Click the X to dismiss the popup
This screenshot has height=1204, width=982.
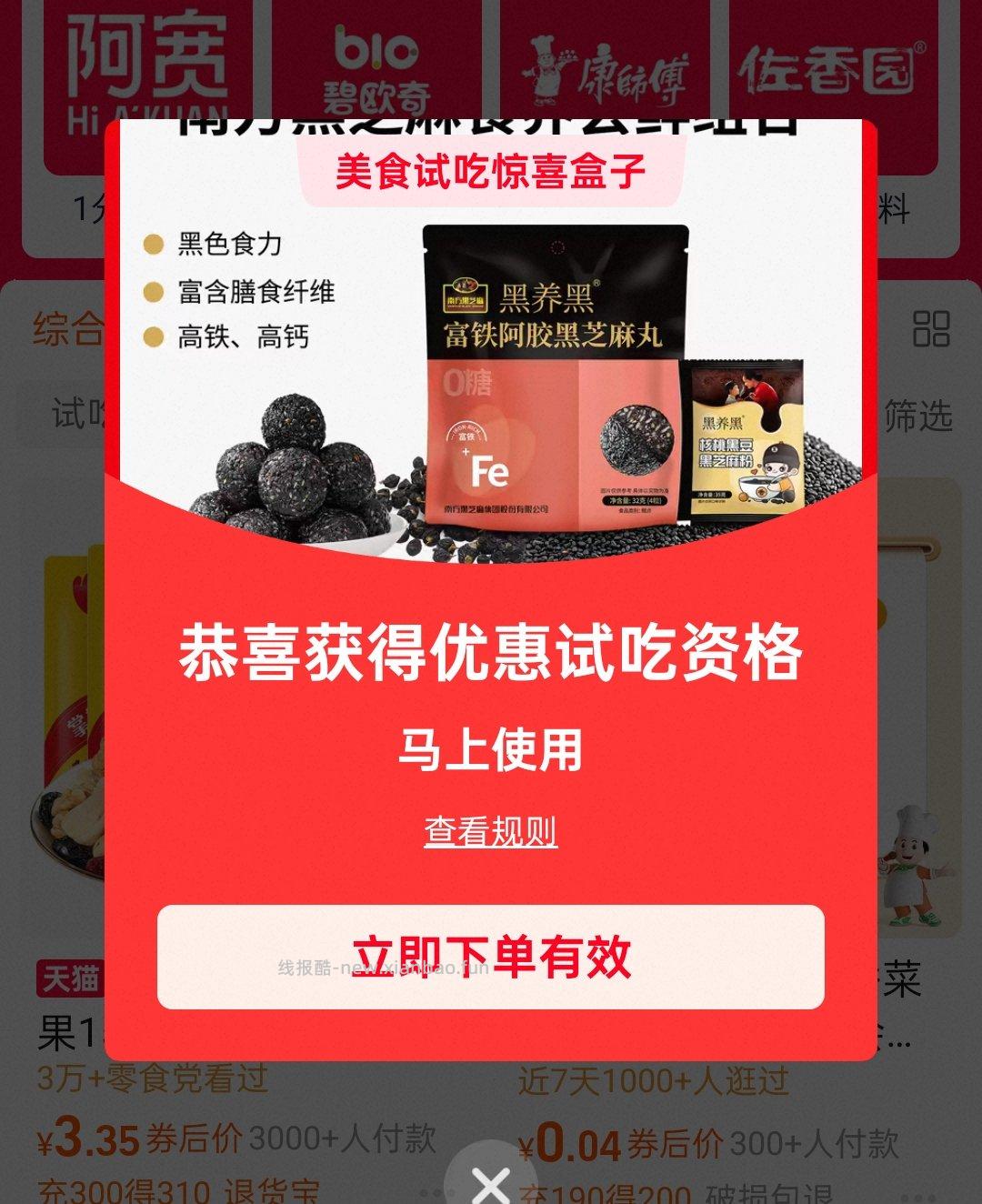(491, 1184)
